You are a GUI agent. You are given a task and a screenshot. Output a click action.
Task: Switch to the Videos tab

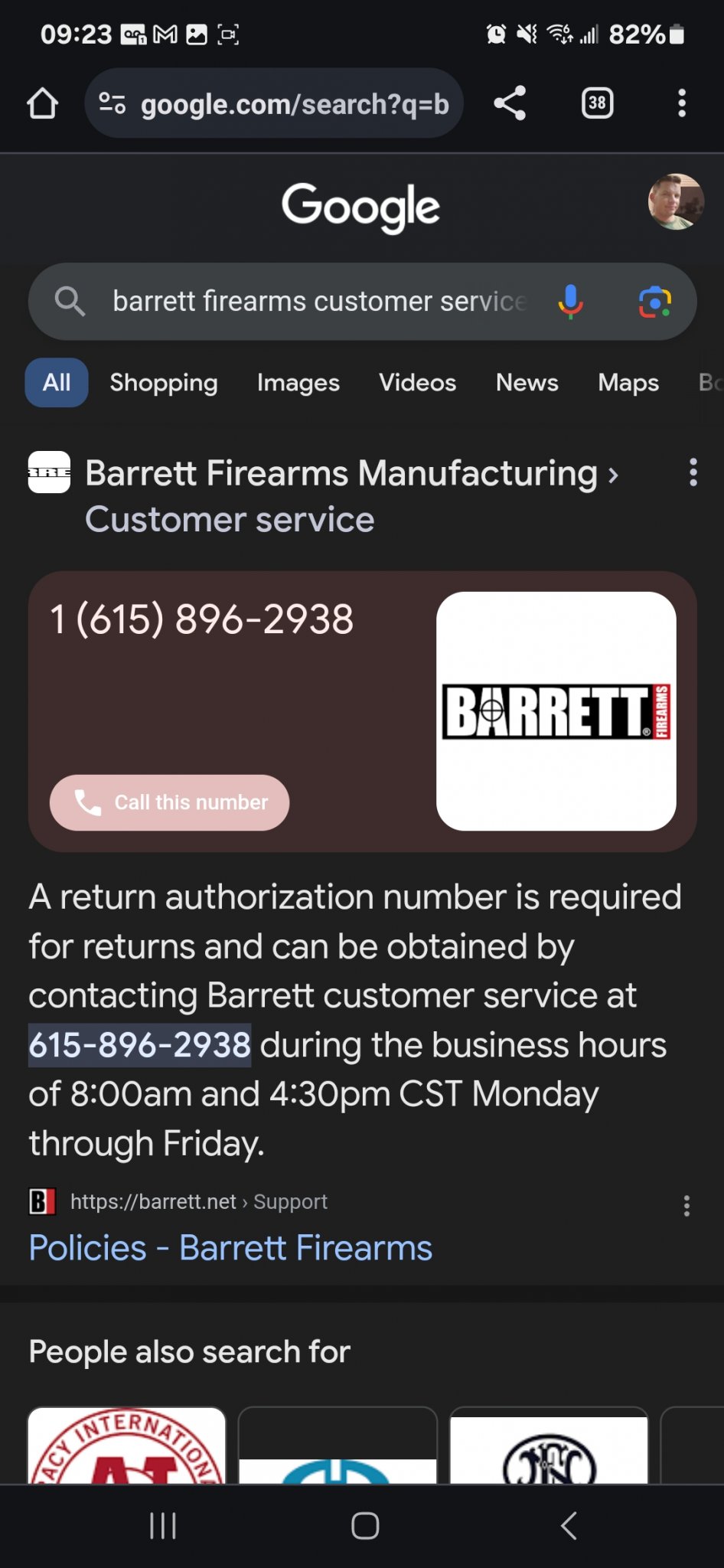pyautogui.click(x=417, y=382)
